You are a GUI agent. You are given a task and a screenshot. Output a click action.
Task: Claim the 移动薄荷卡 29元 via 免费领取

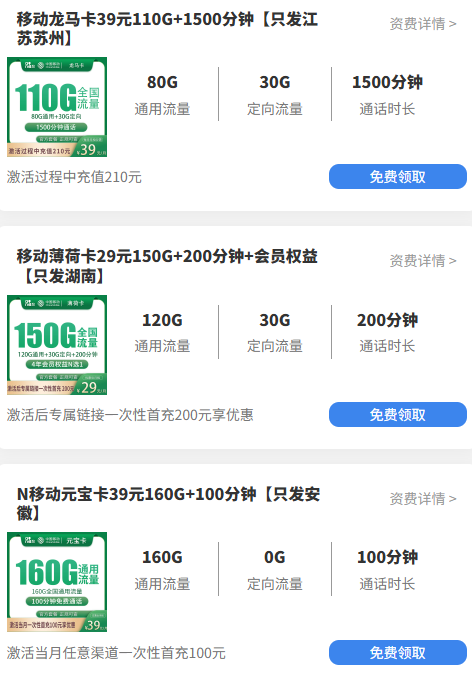(398, 415)
